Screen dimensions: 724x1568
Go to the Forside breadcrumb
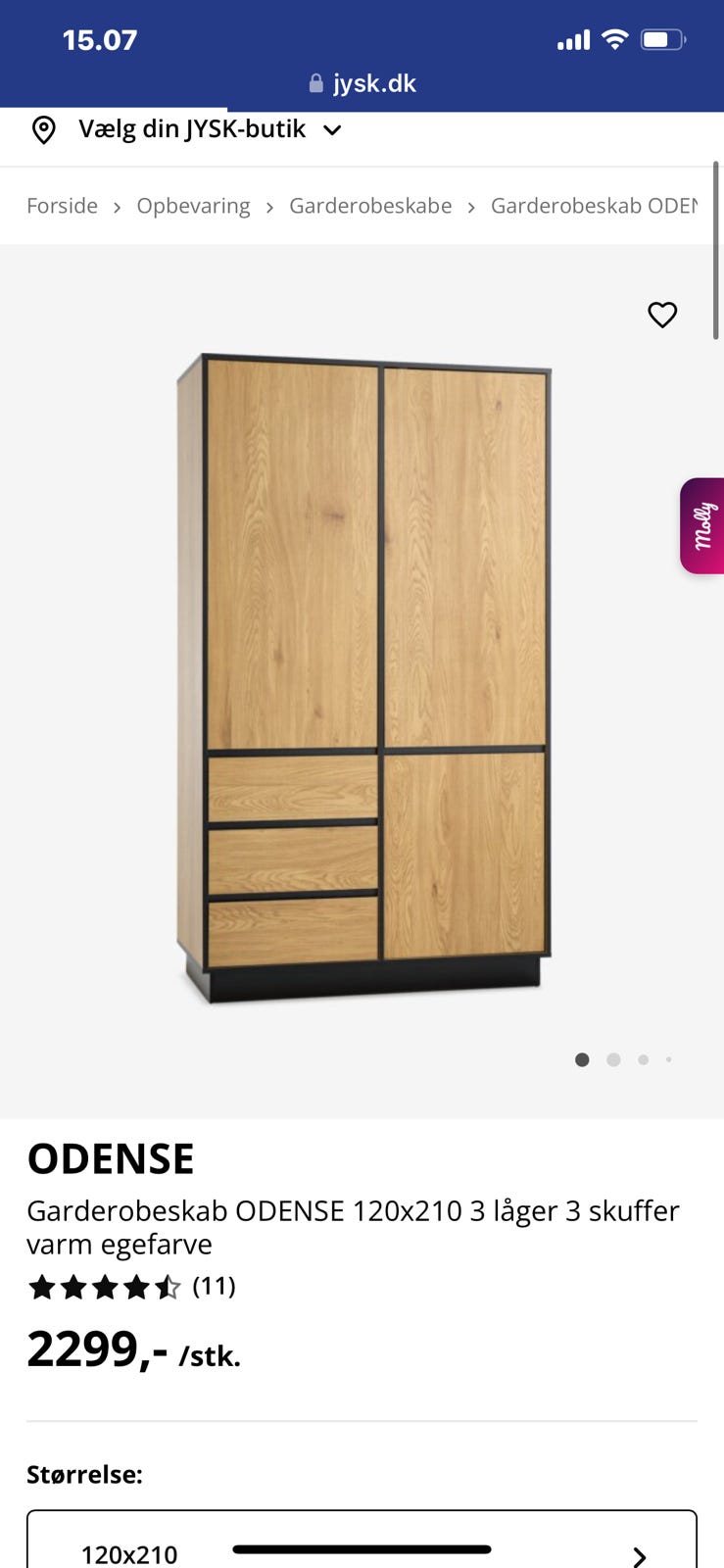62,206
